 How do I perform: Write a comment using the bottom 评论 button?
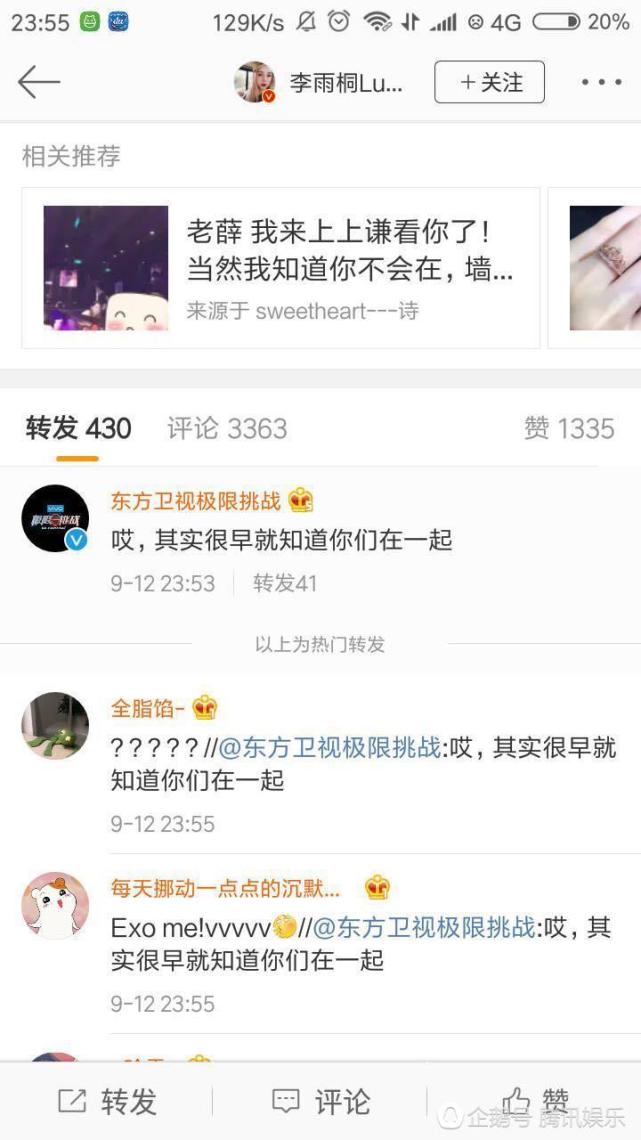pyautogui.click(x=320, y=1101)
